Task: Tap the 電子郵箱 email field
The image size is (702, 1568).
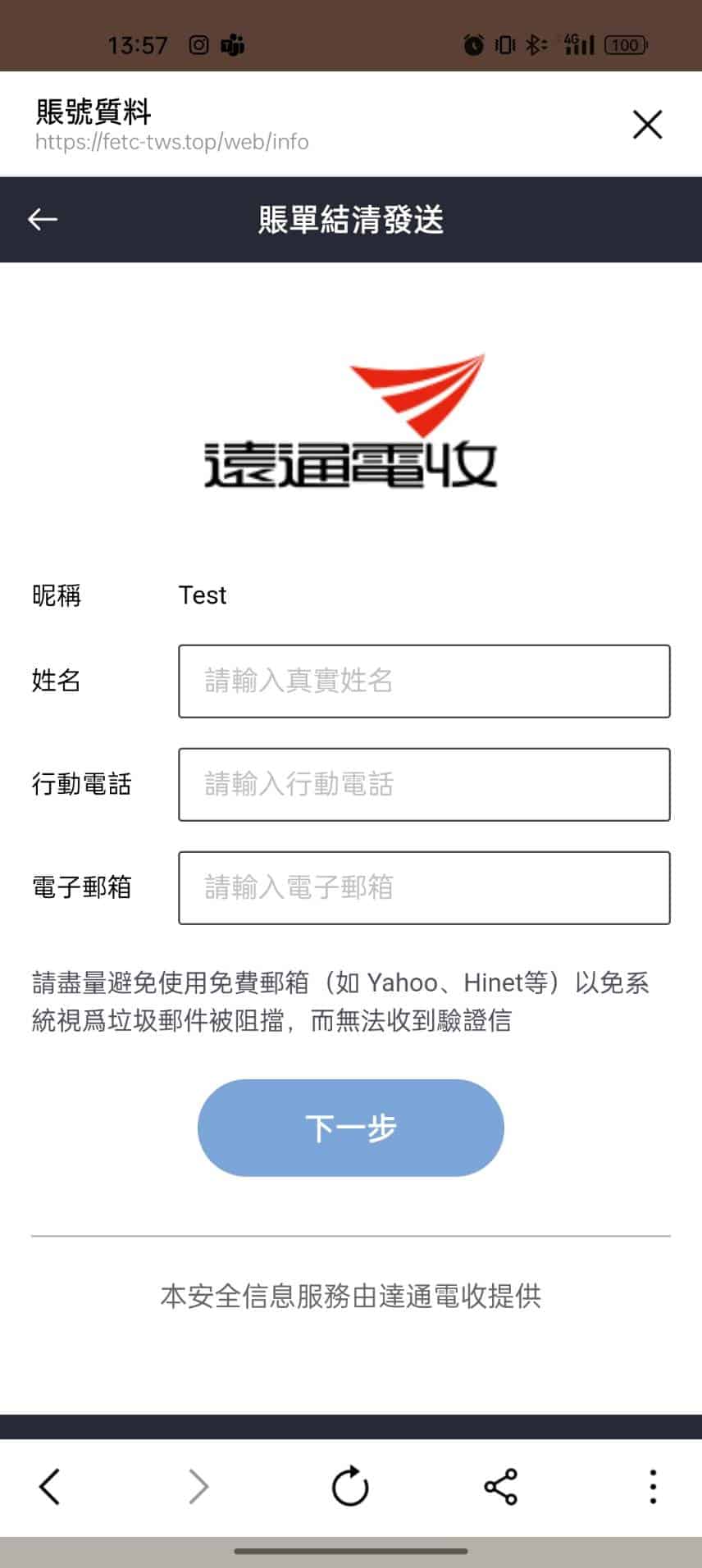Action: tap(424, 887)
